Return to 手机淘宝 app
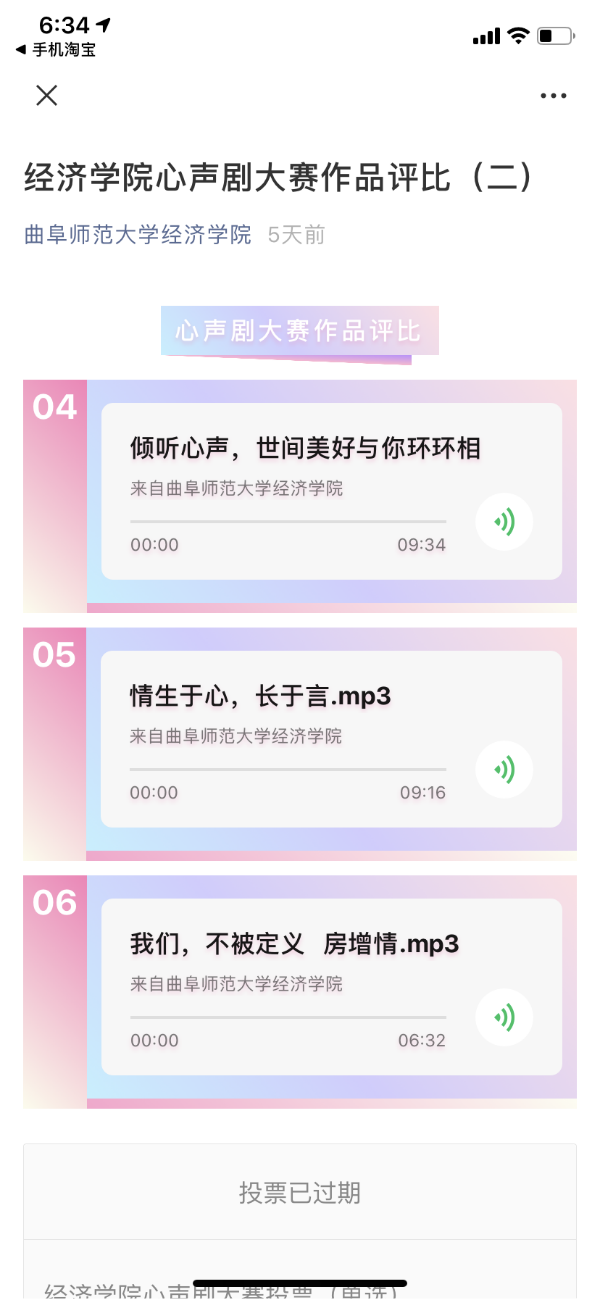Screen dimensions: 600x1299 (x=56, y=49)
